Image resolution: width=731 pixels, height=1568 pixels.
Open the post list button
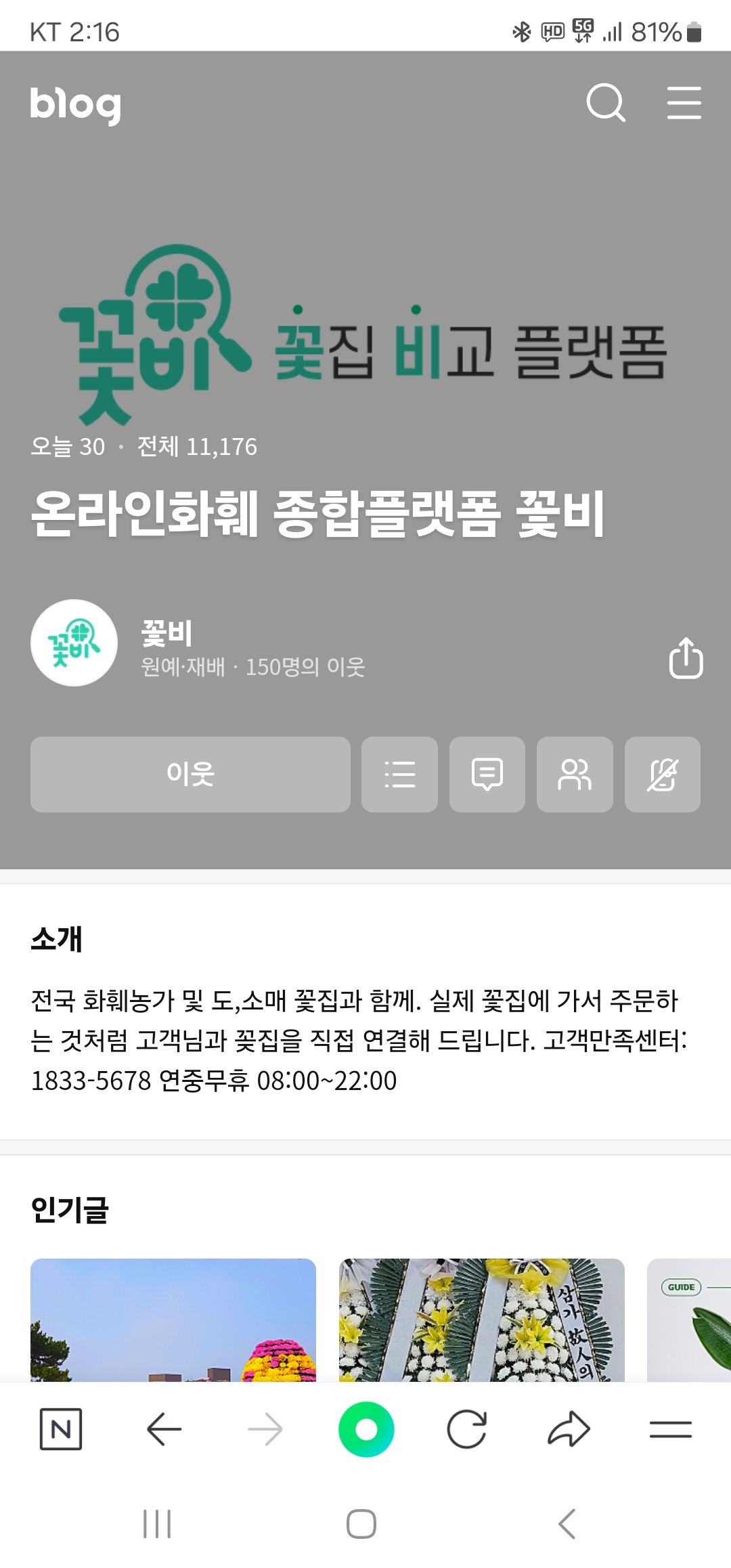[399, 774]
